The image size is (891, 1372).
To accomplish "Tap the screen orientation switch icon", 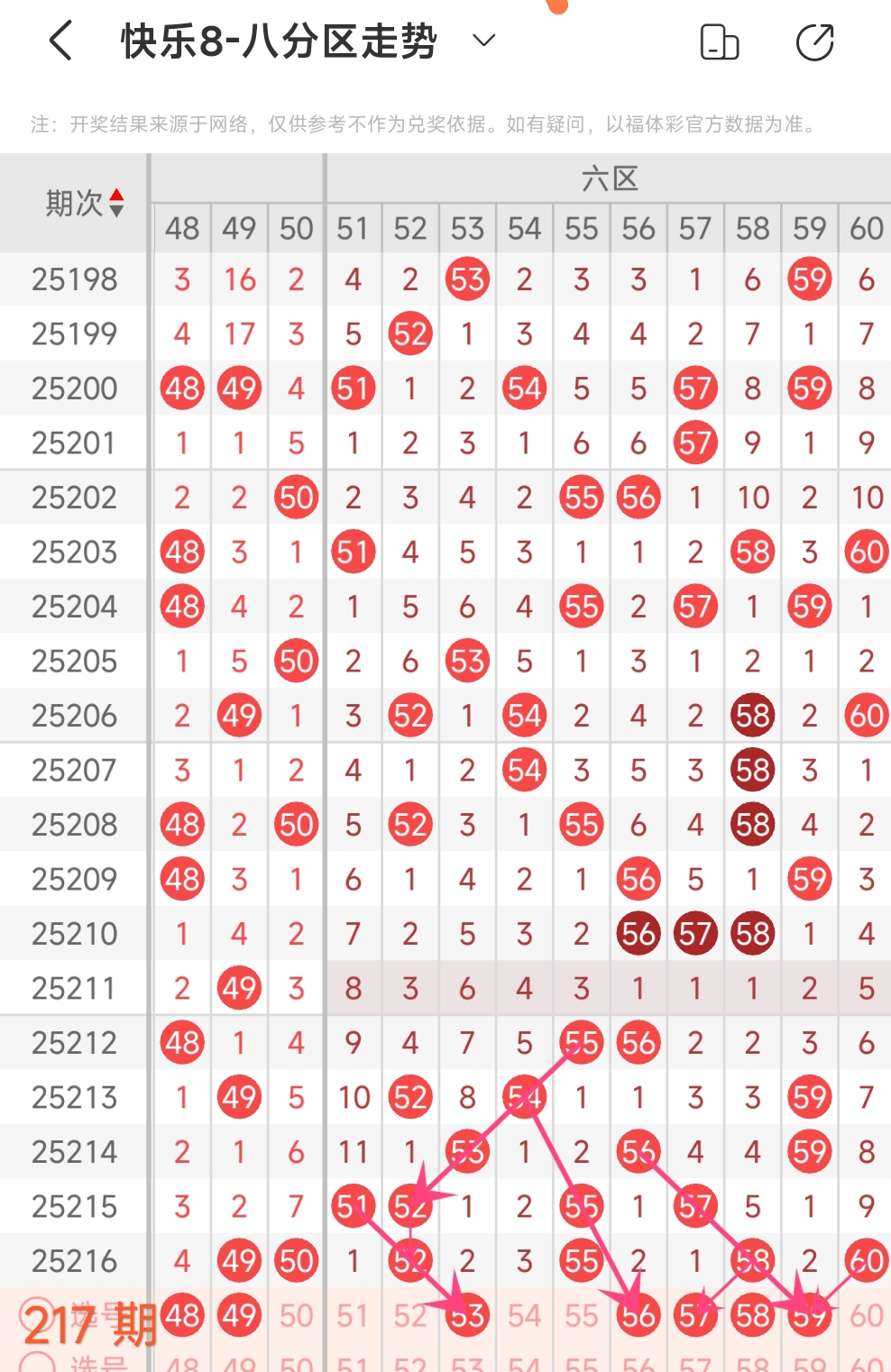I will coord(720,42).
